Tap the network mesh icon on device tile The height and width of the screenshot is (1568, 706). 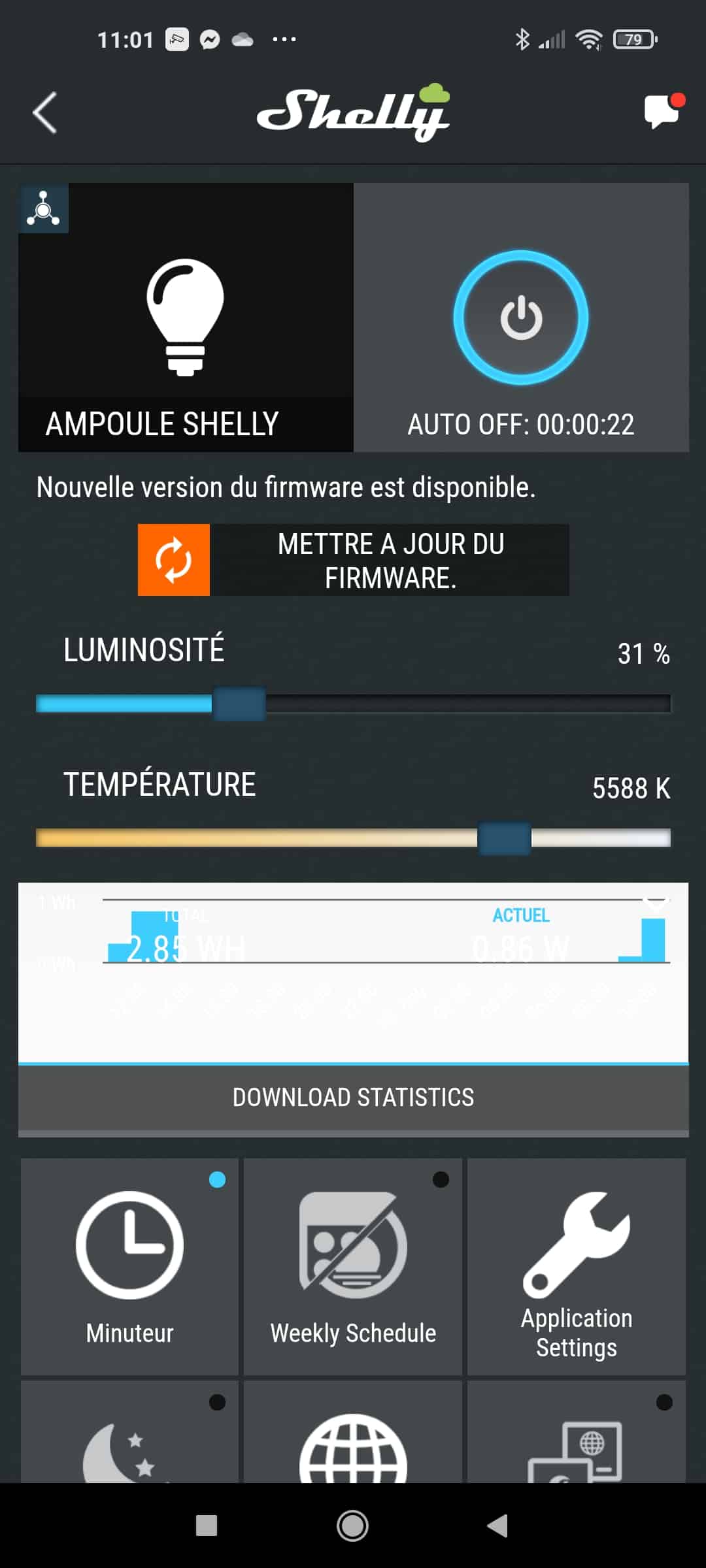(43, 208)
